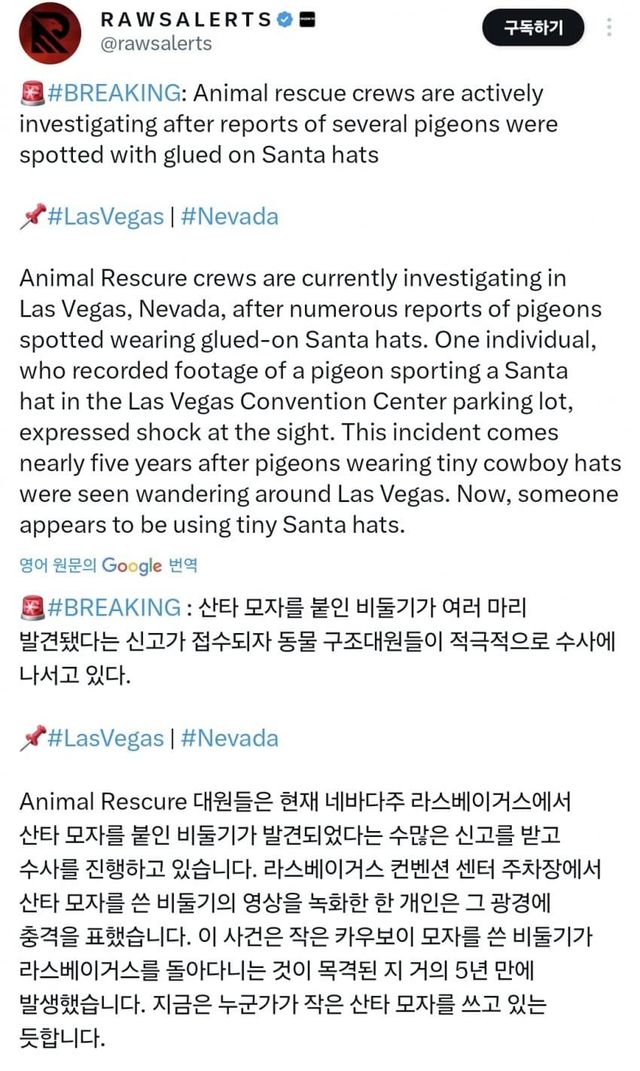The height and width of the screenshot is (1071, 640).
Task: Select #Nevada hashtag above the Korean paragraph
Action: [229, 738]
